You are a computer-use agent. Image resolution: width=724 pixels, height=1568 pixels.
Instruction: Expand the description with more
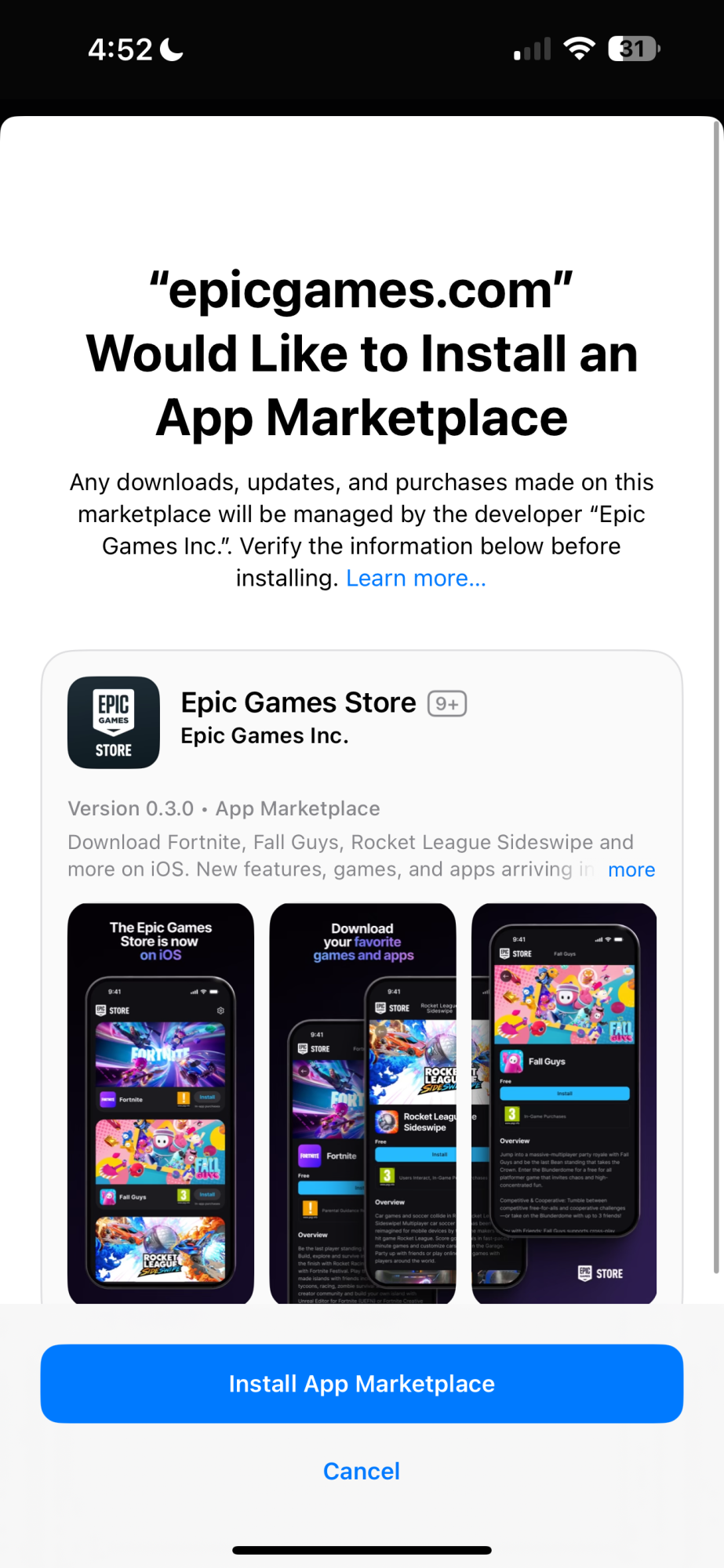pyautogui.click(x=631, y=869)
